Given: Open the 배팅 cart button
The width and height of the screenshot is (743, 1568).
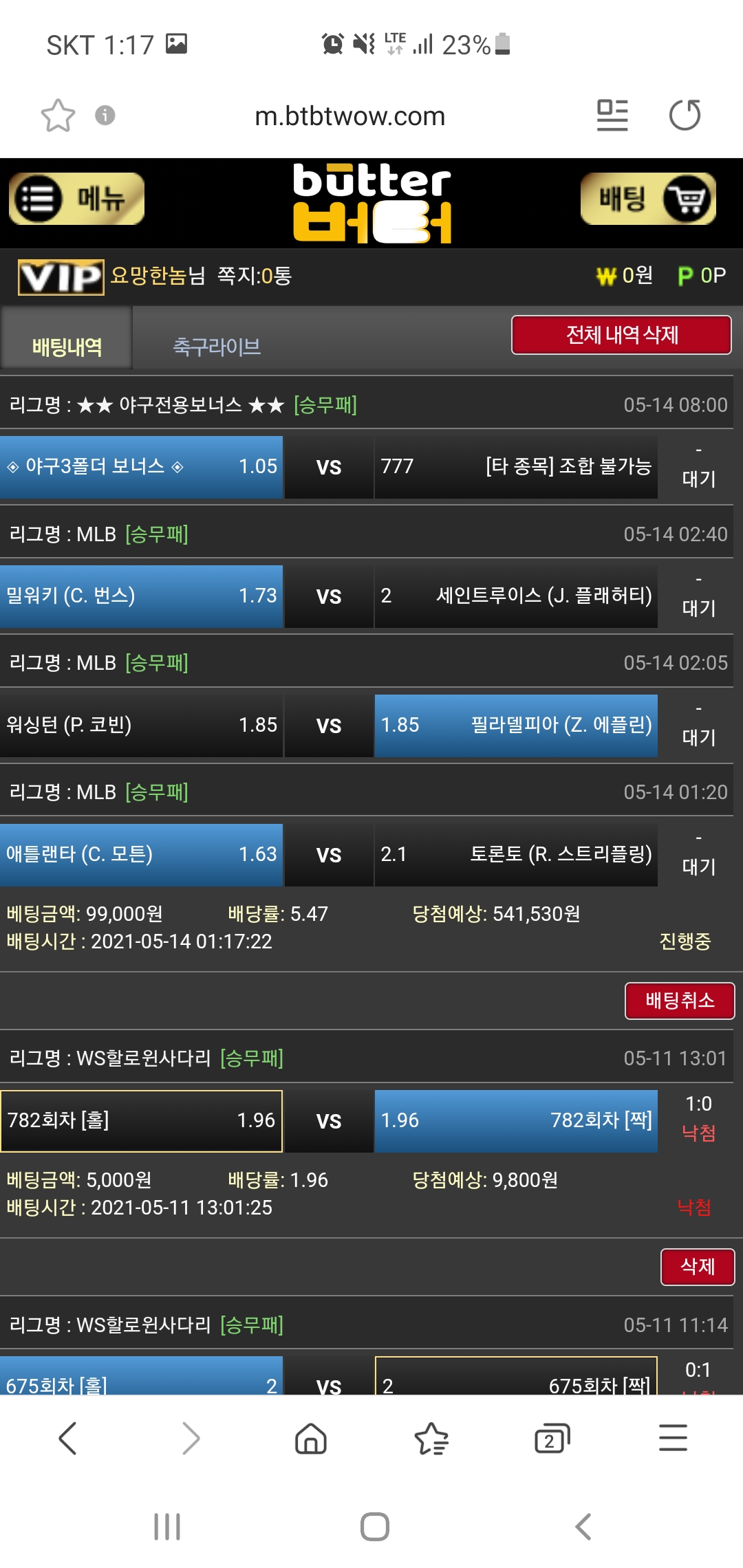Looking at the screenshot, I should [648, 199].
